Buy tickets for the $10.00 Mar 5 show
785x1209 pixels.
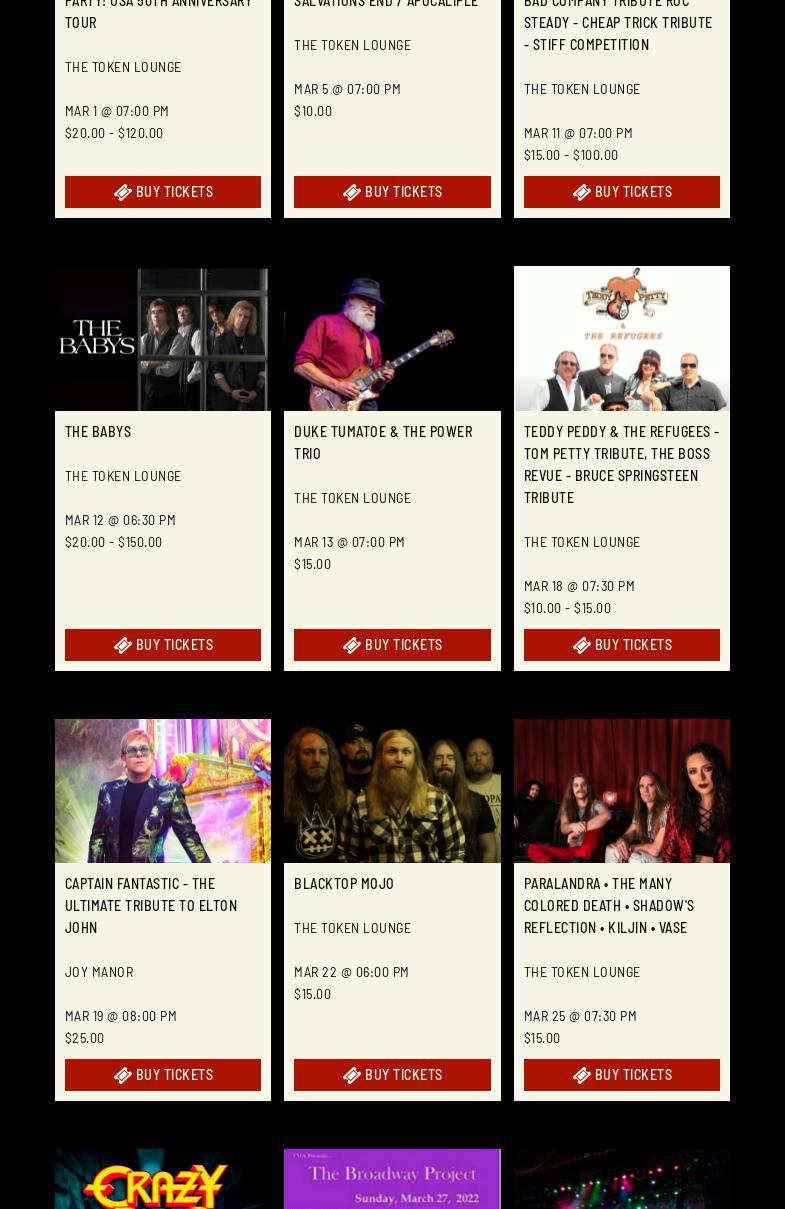click(392, 192)
